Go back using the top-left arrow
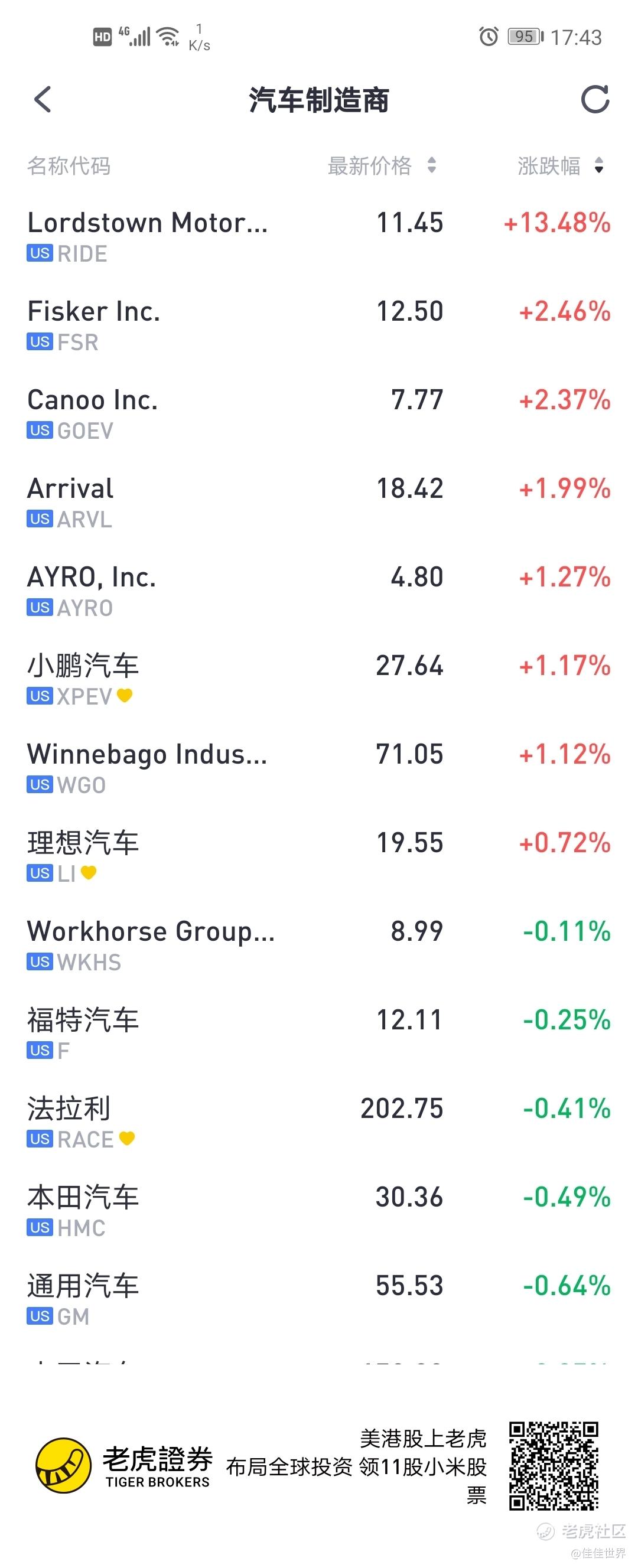The width and height of the screenshot is (638, 1568). (x=43, y=99)
